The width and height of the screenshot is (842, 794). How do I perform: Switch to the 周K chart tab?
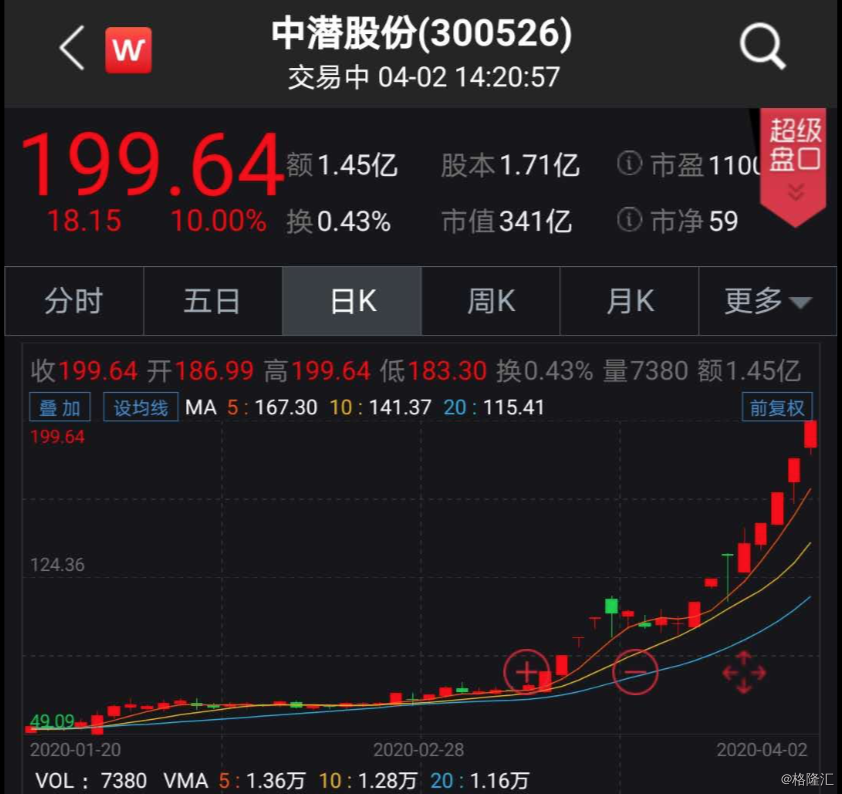click(x=490, y=301)
